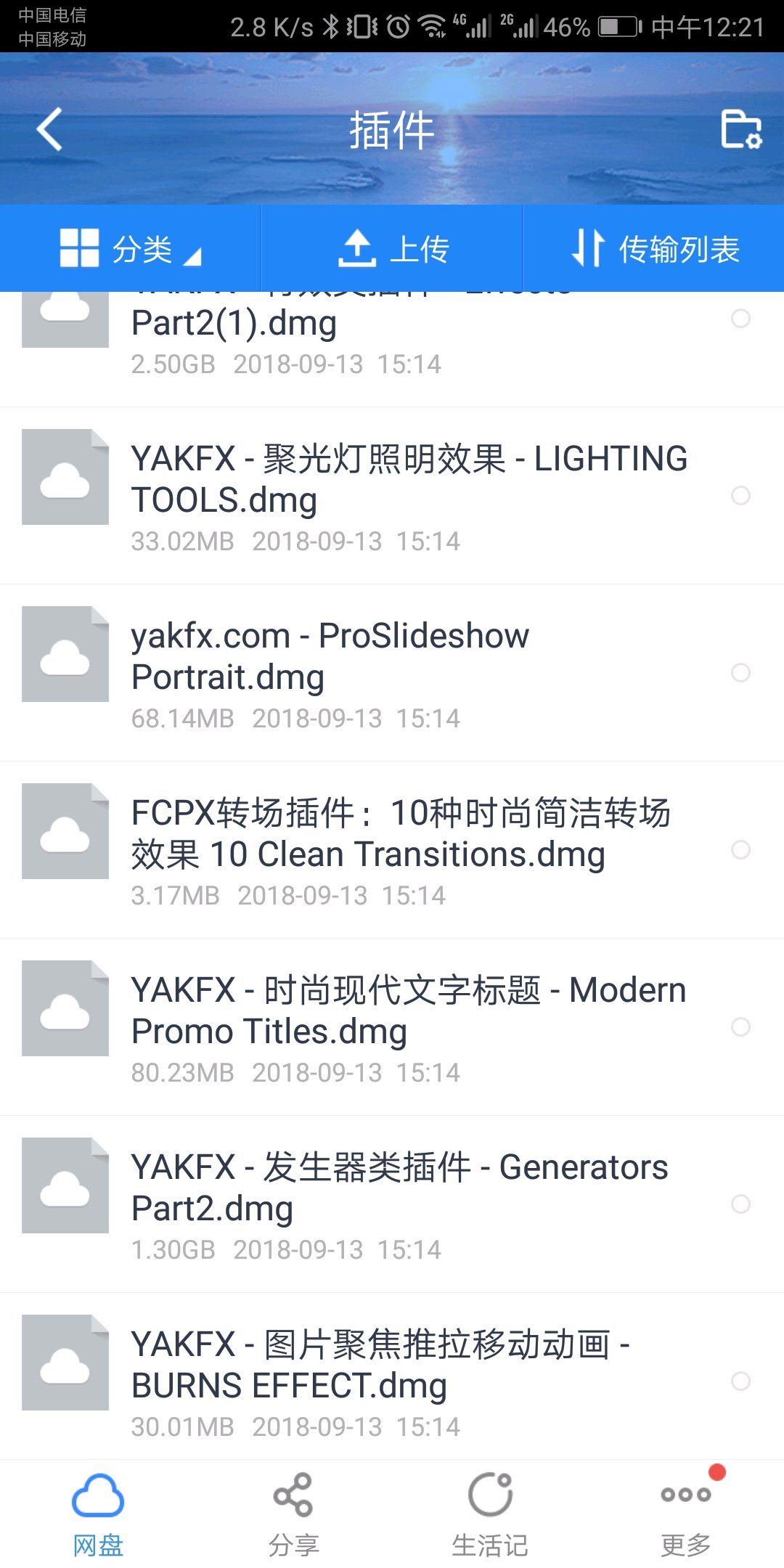
Task: Open the 传输列表 transfer list
Action: (655, 249)
